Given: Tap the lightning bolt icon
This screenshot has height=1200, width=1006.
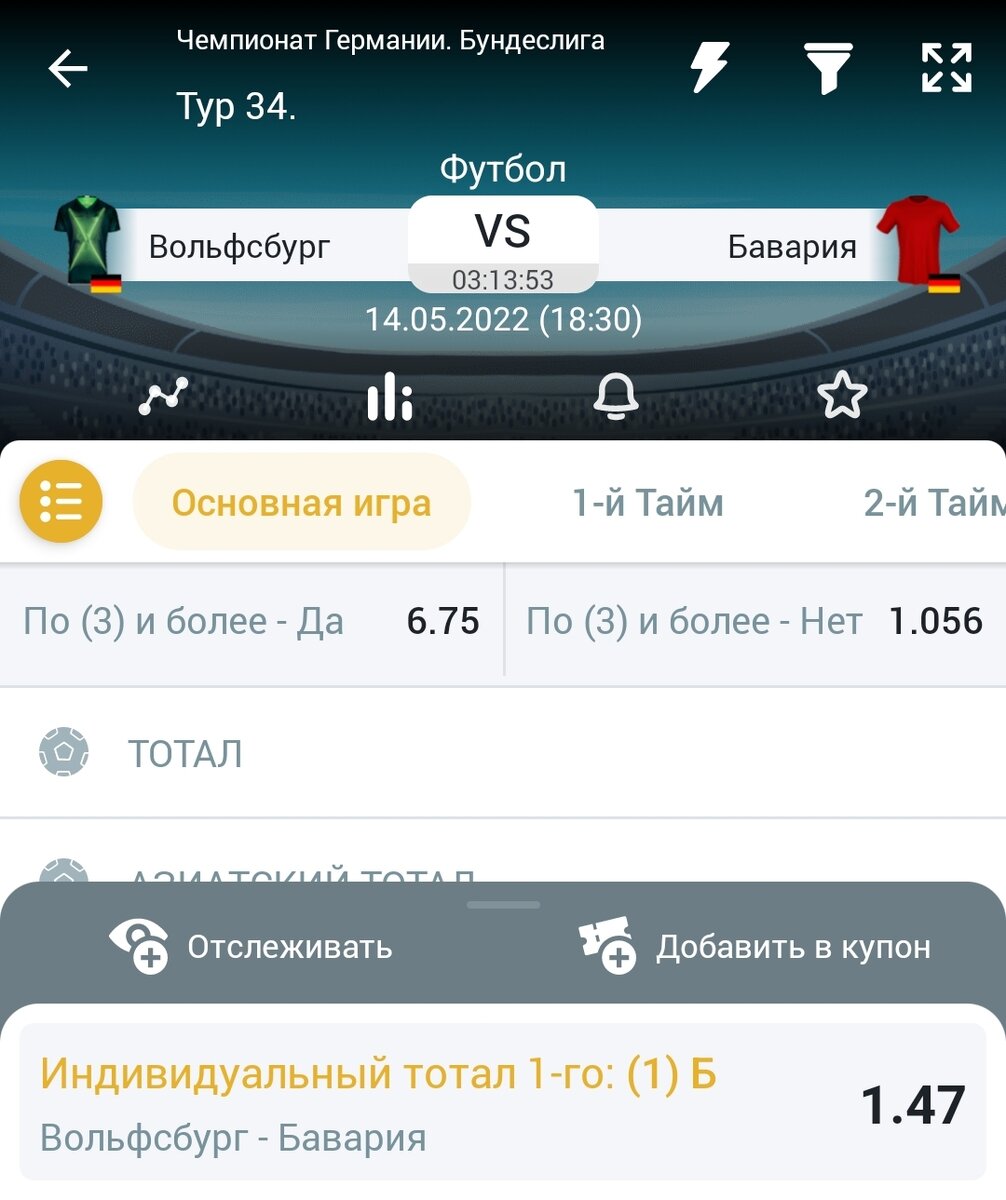Looking at the screenshot, I should point(710,69).
